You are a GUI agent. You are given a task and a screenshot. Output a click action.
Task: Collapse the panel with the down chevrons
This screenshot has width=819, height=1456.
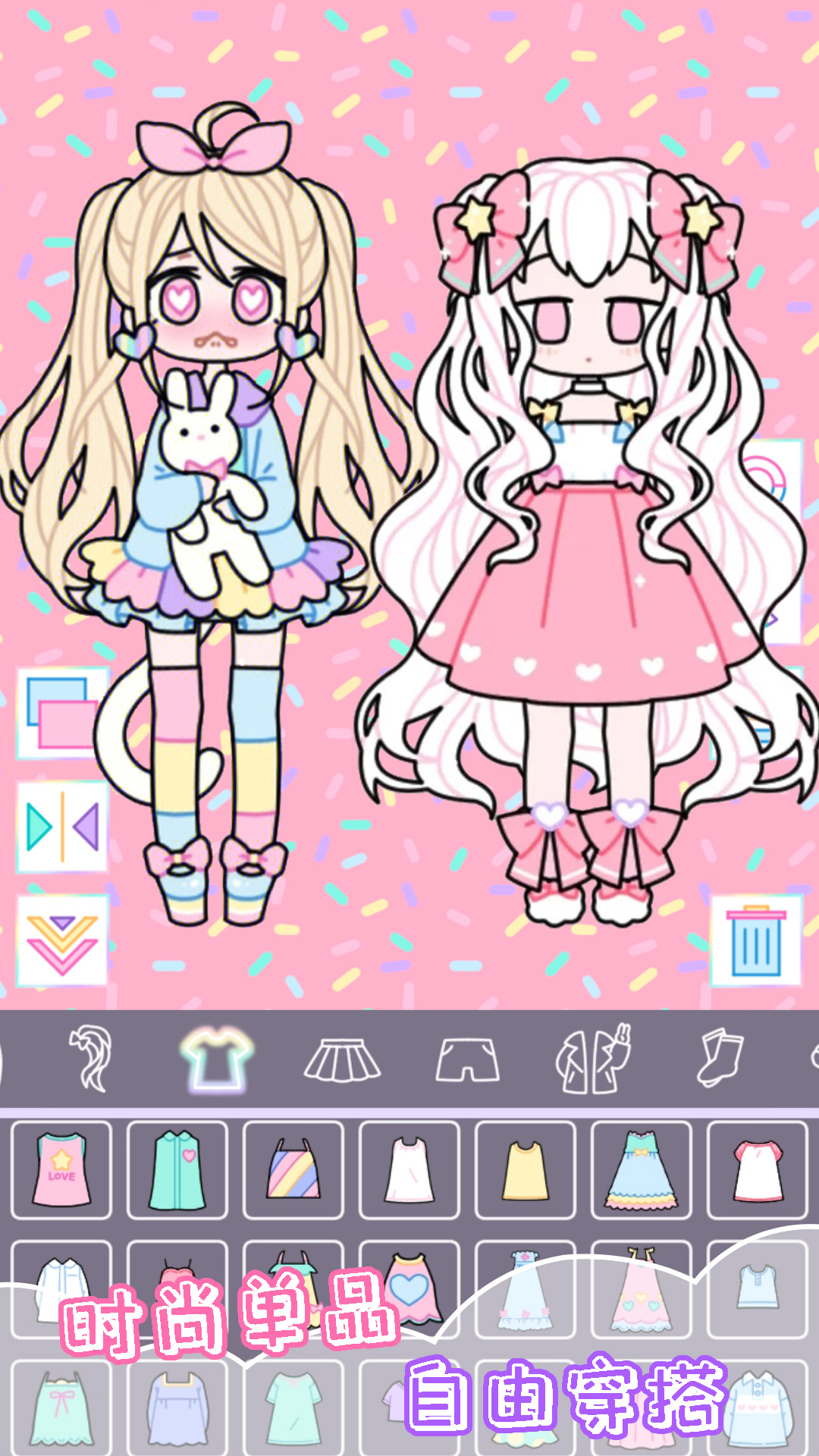(x=62, y=940)
